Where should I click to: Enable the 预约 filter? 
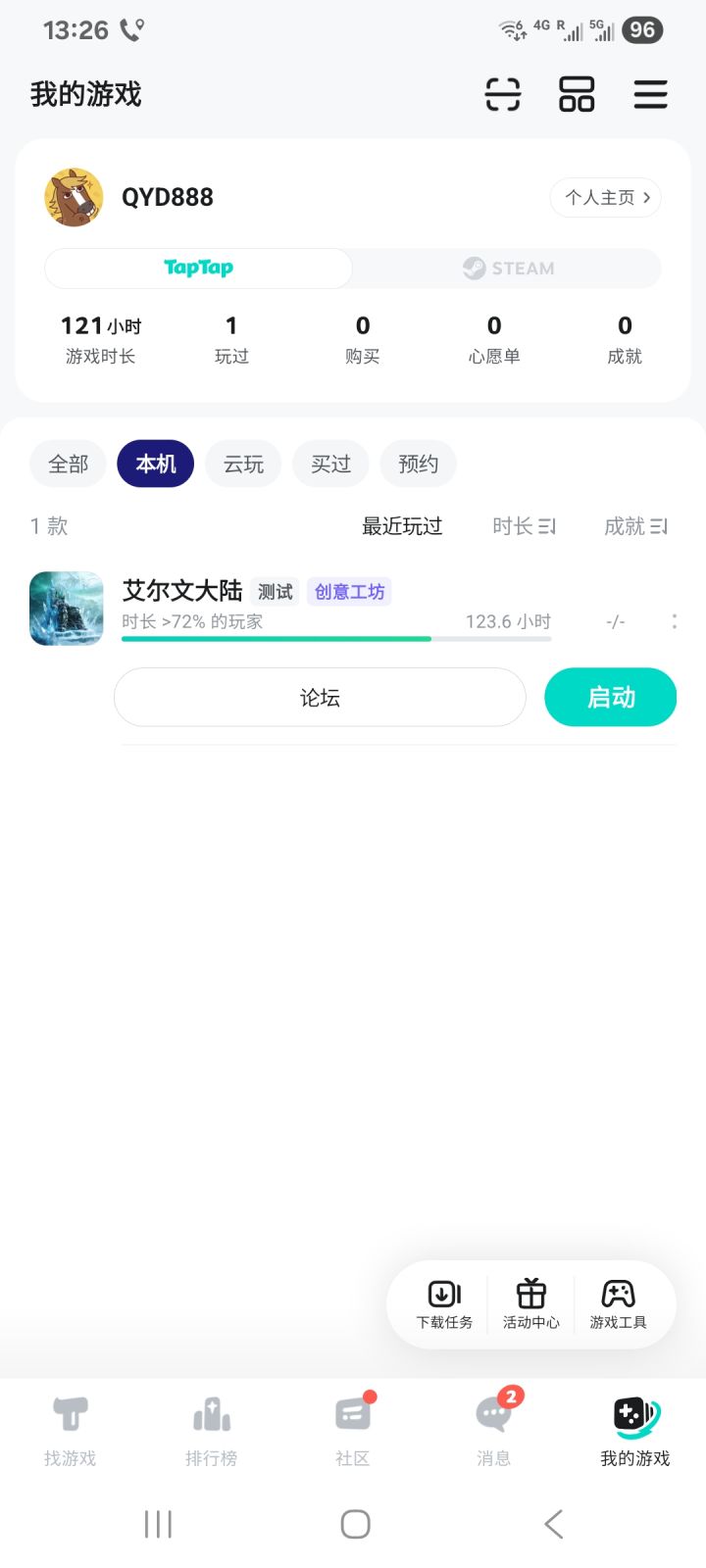click(418, 464)
